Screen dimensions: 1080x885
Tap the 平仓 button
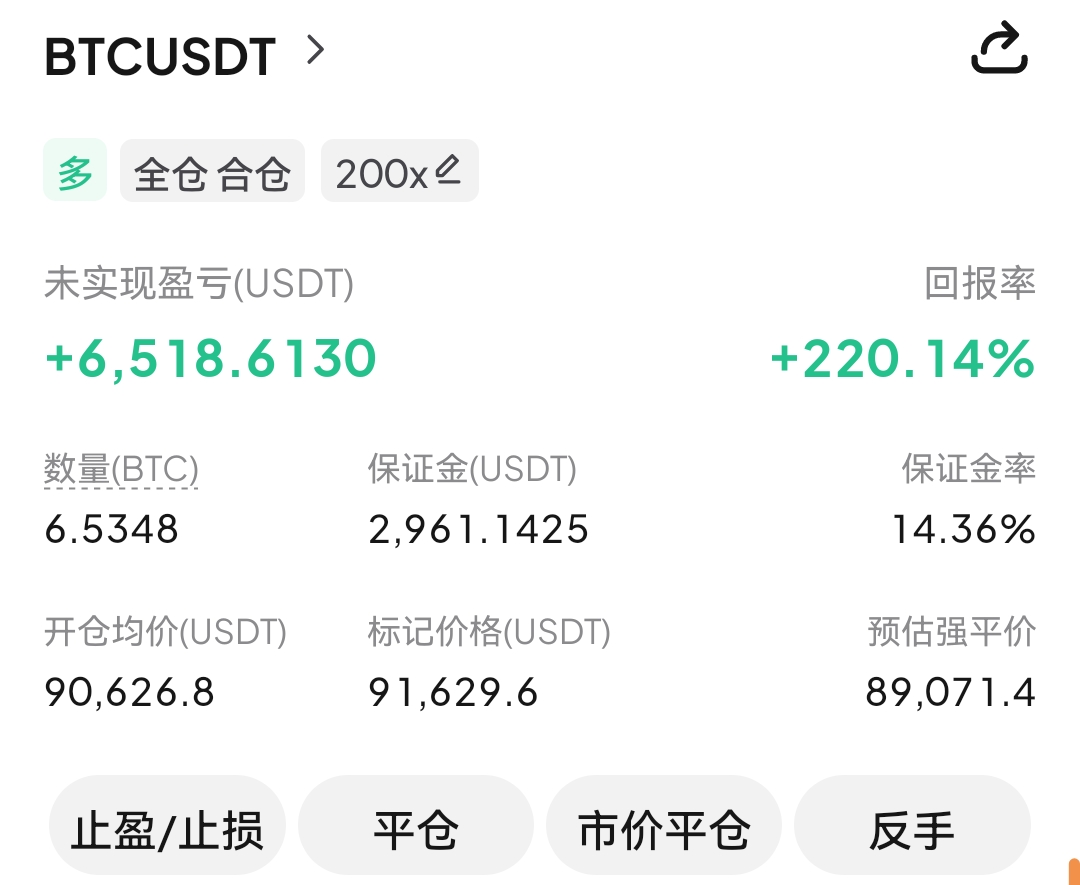pyautogui.click(x=416, y=829)
